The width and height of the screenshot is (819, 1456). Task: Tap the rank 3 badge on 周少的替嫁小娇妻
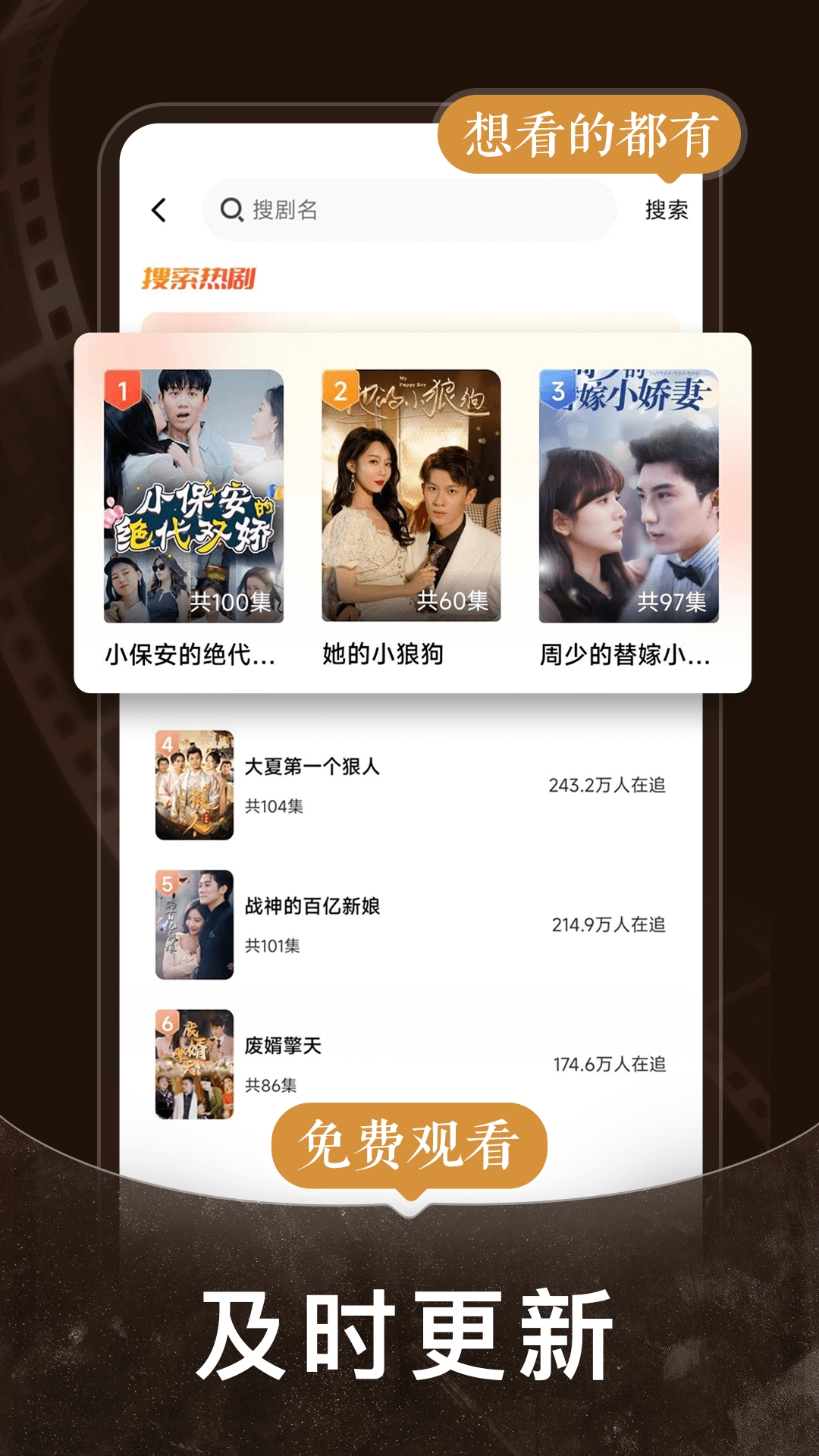click(559, 389)
